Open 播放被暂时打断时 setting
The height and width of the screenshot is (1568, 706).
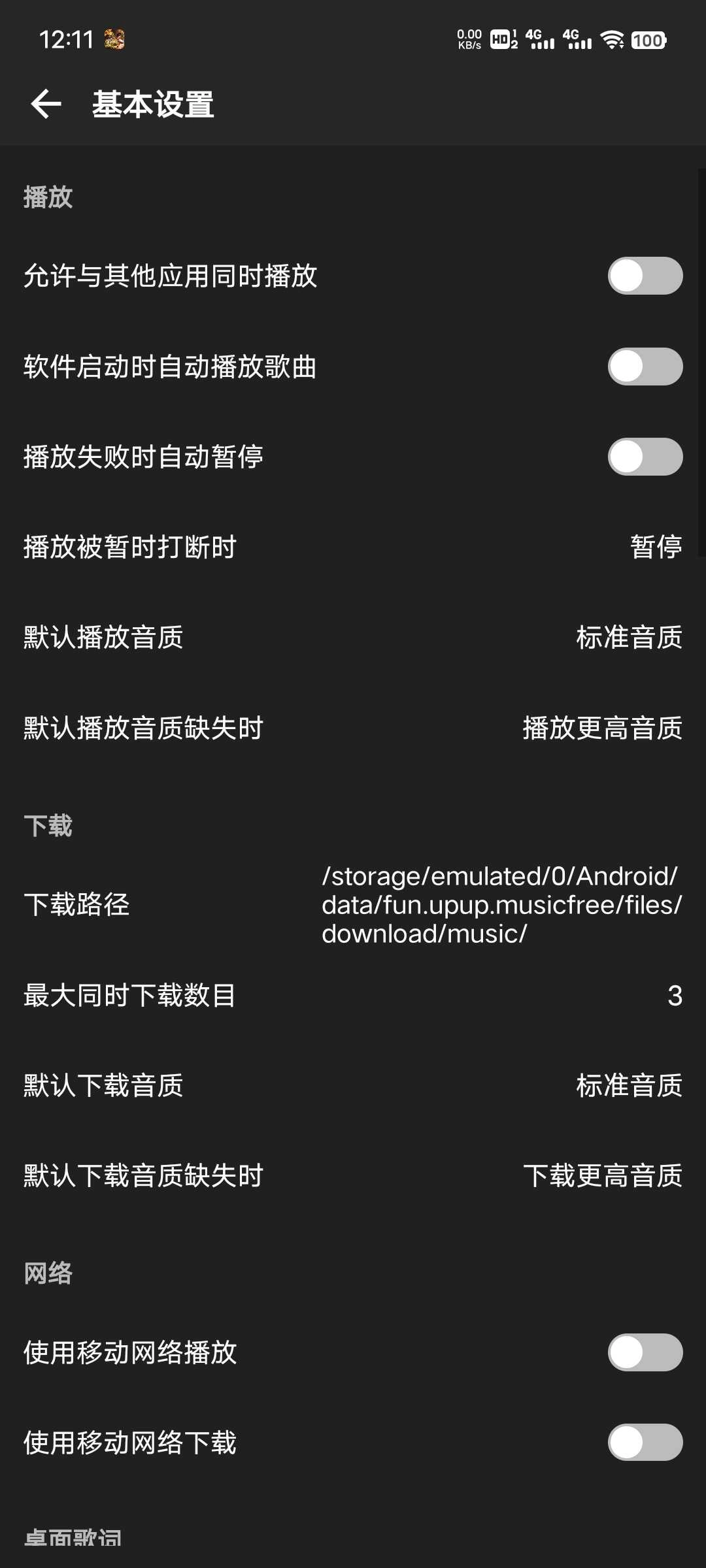pyautogui.click(x=353, y=547)
